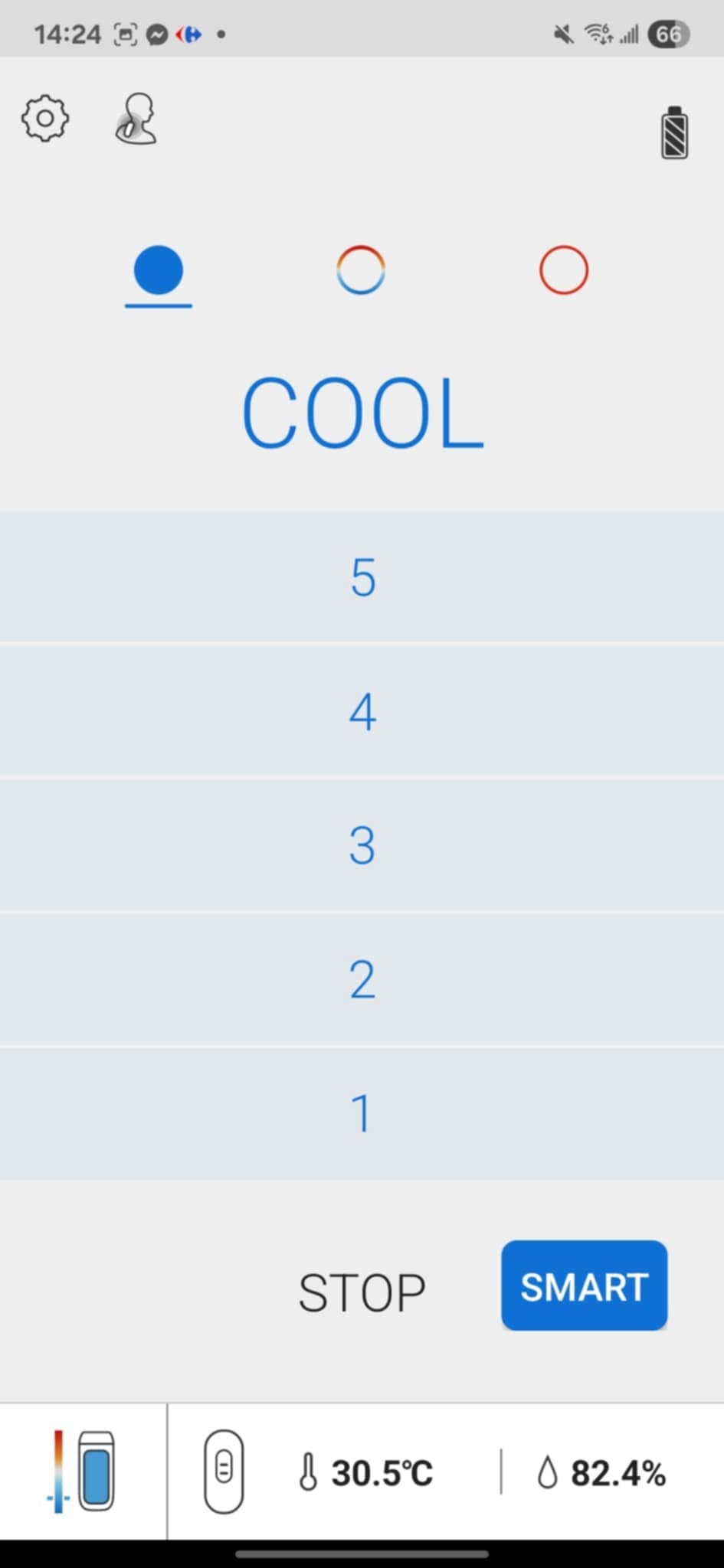The image size is (724, 1568).
Task: Open the sensor tag icon
Action: coord(224,1471)
